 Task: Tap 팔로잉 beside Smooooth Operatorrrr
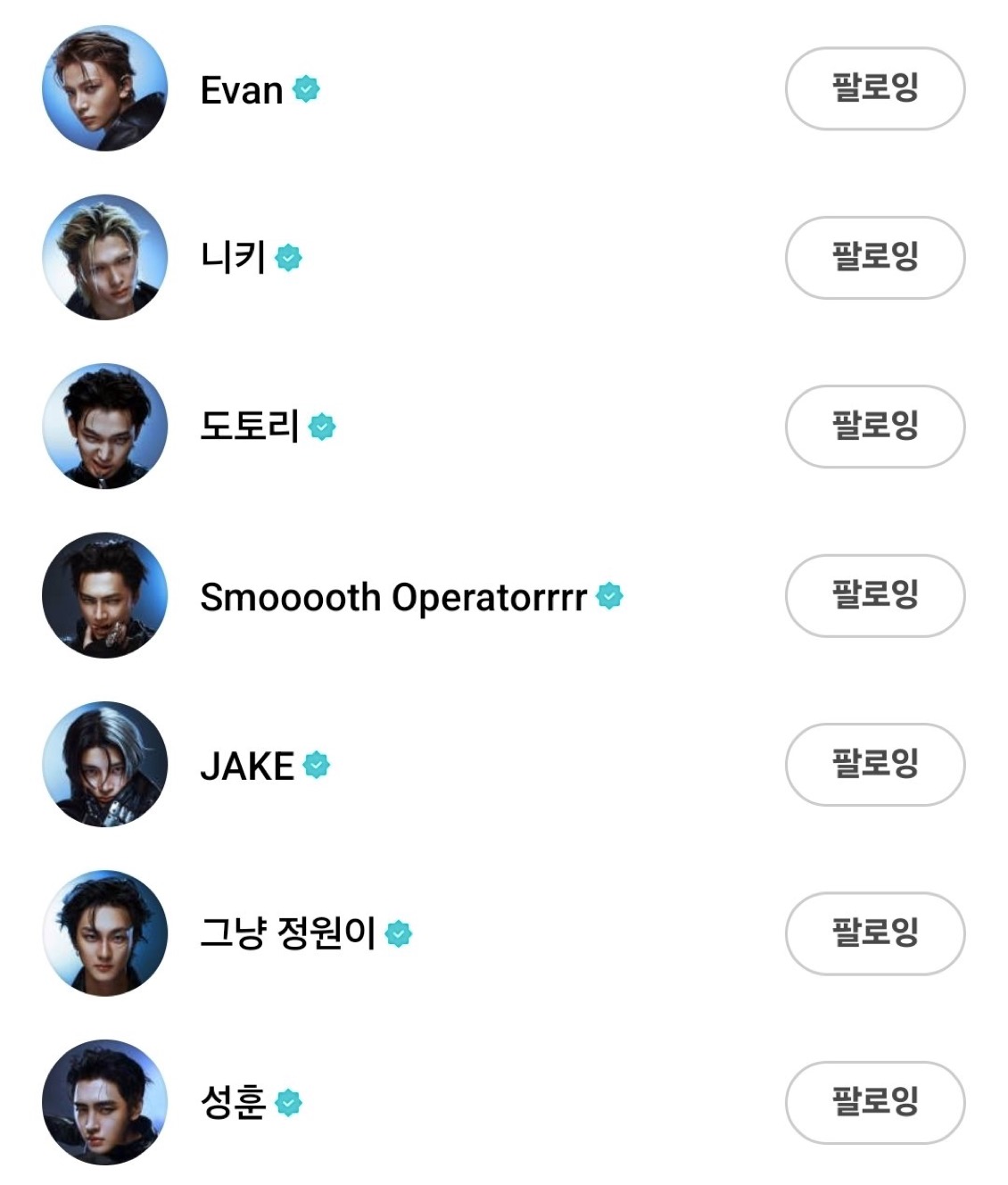874,595
